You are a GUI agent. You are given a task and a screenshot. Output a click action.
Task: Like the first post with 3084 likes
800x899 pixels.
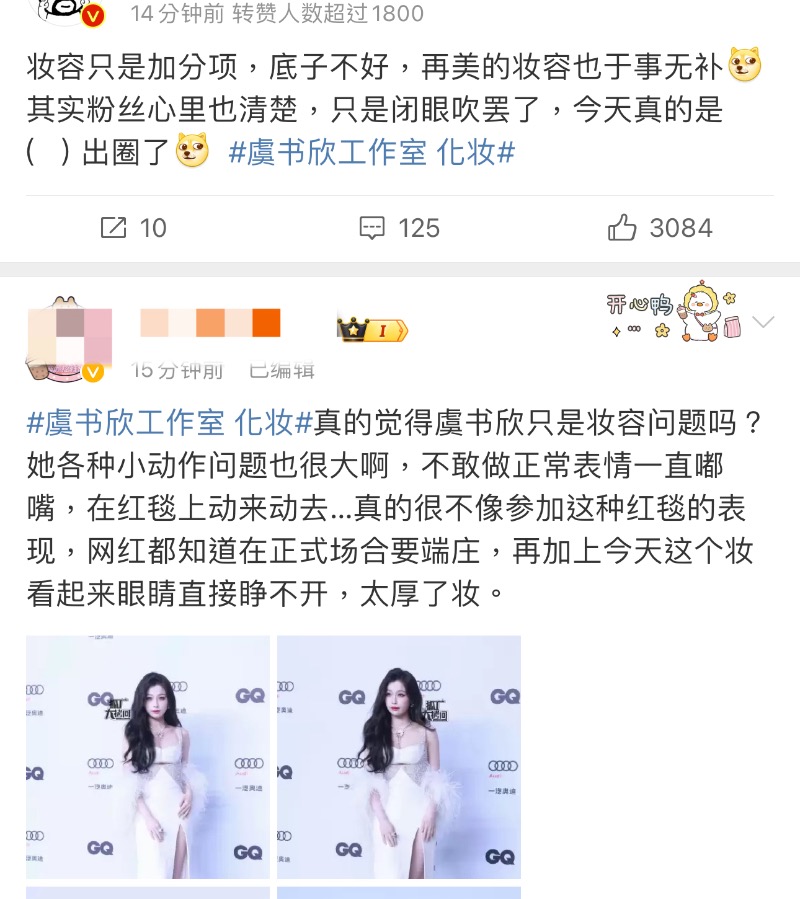pos(659,228)
